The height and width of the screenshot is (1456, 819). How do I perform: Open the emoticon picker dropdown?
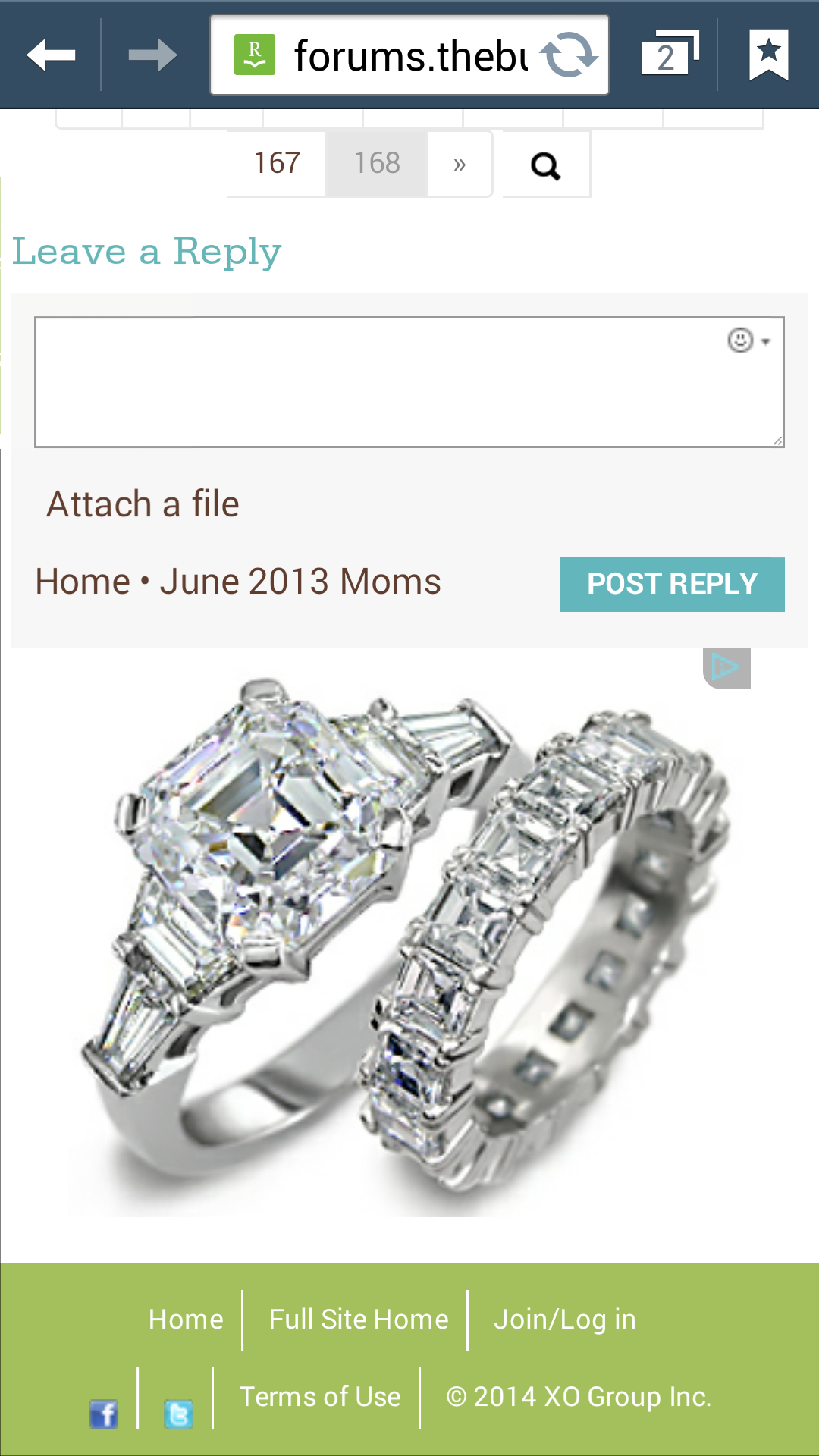click(749, 340)
